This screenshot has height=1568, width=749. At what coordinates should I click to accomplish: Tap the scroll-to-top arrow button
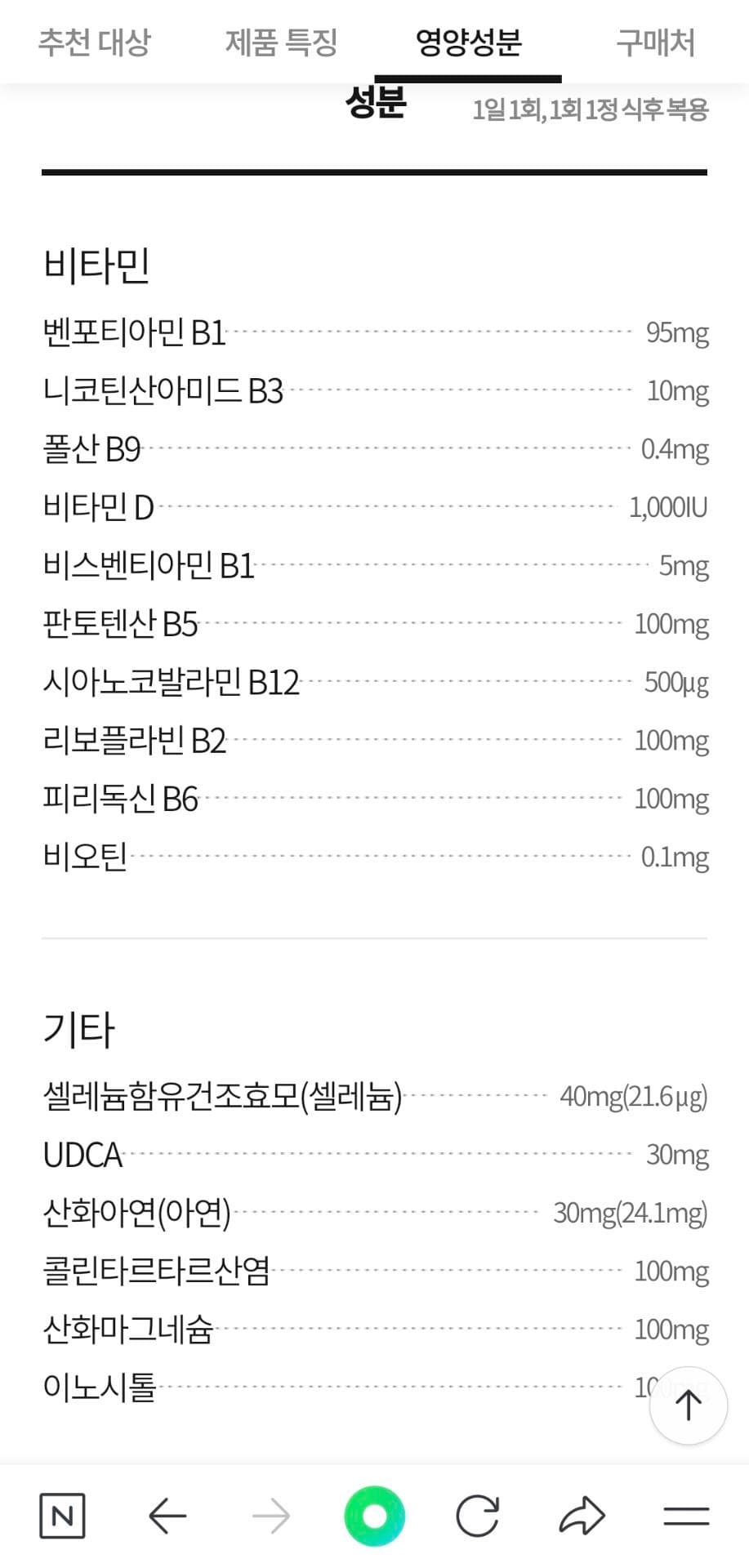tap(688, 1405)
